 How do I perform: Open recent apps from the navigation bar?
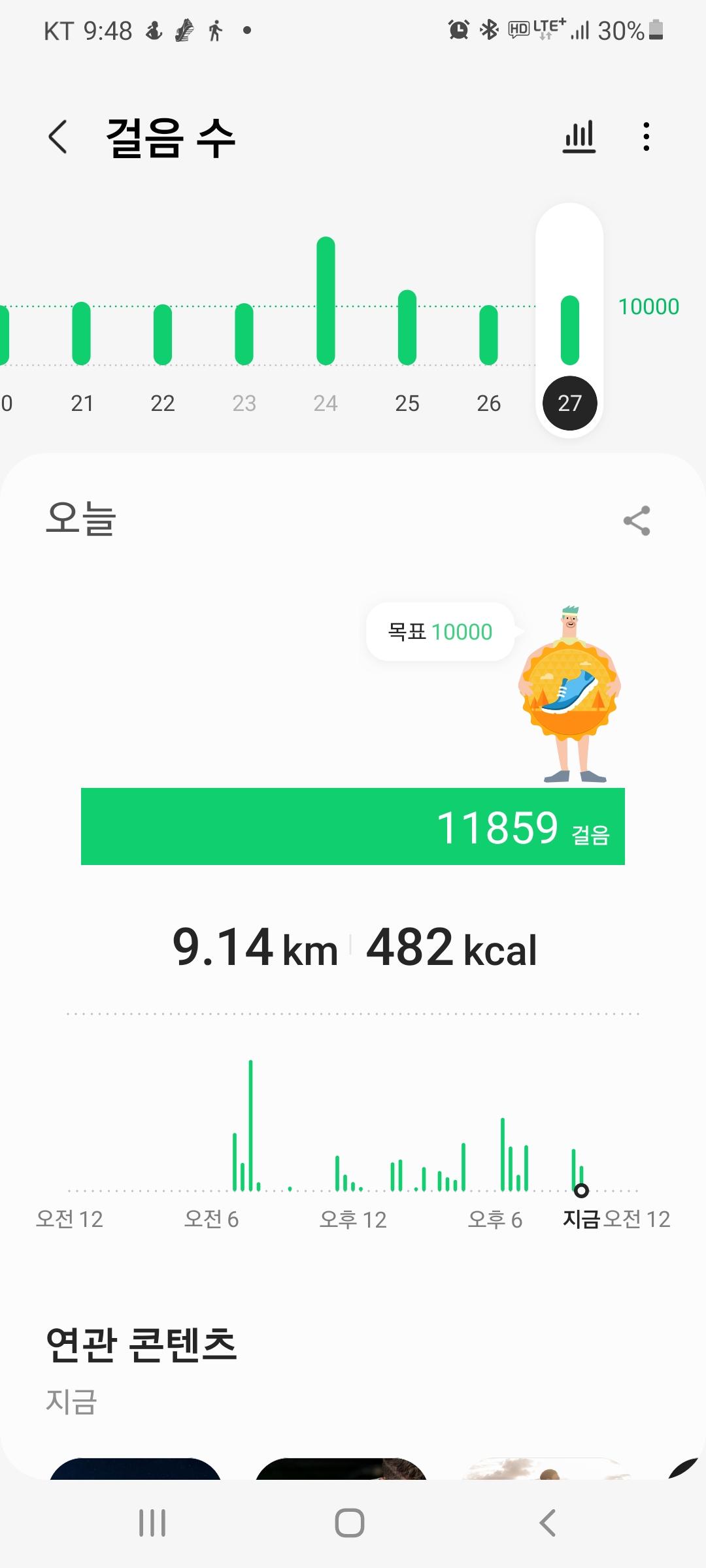click(152, 1523)
